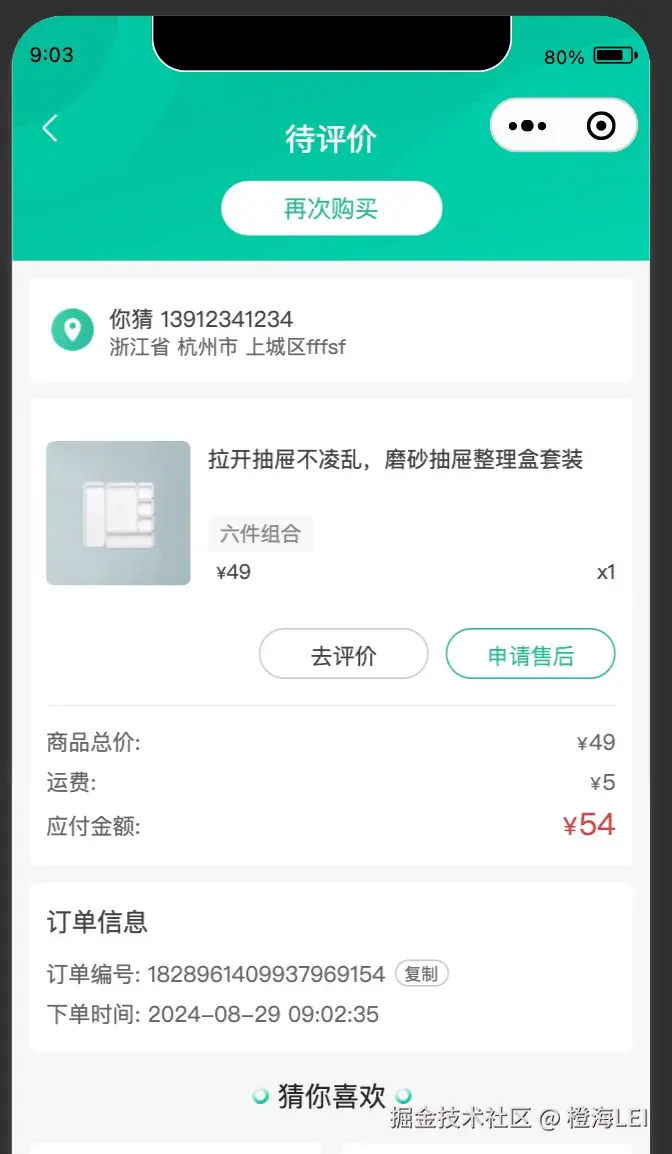The width and height of the screenshot is (672, 1154).
Task: Close the mini program with the circle icon
Action: [601, 126]
